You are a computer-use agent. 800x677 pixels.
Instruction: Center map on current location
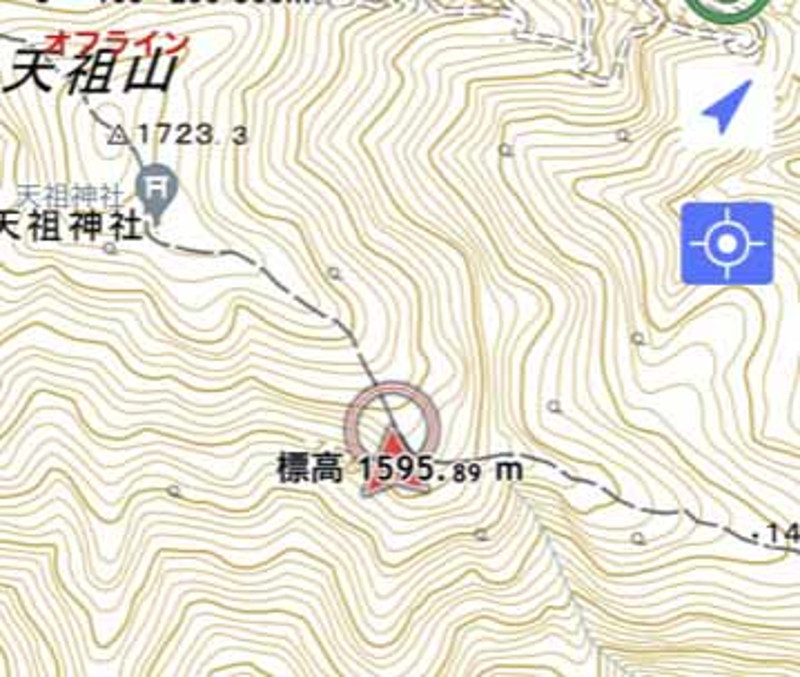727,243
